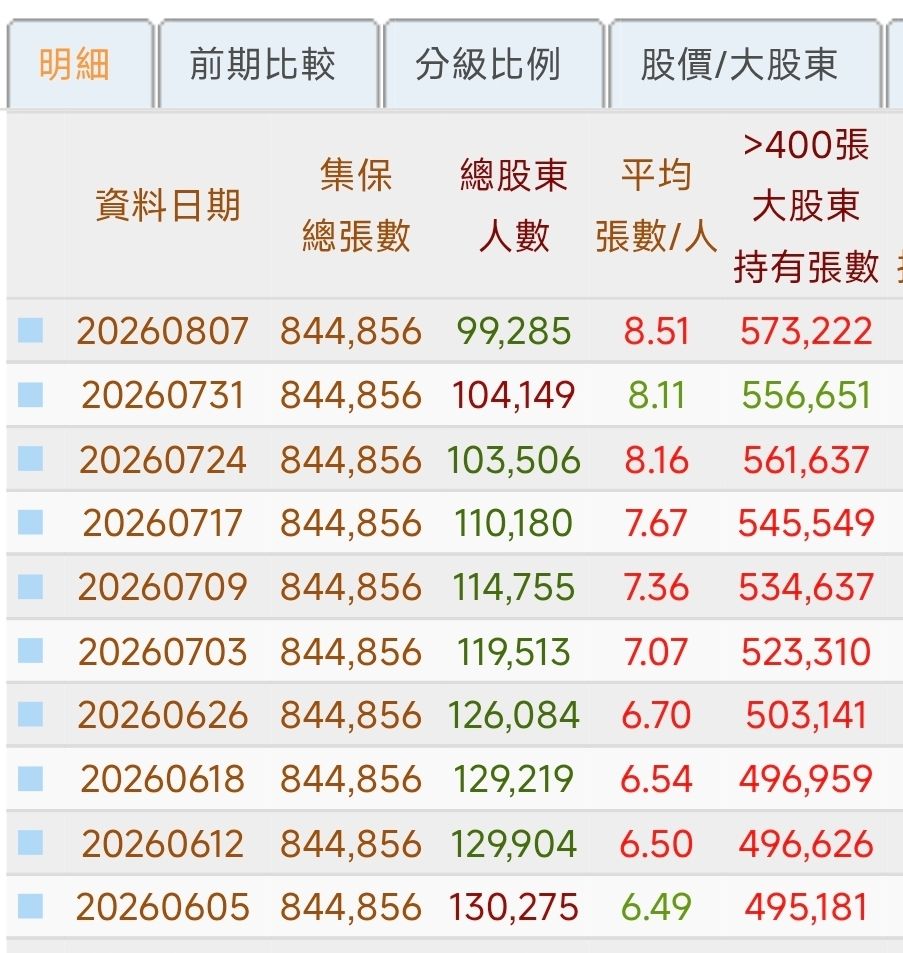903x953 pixels.
Task: Tap the blue square beside 20260612
Action: 30,842
